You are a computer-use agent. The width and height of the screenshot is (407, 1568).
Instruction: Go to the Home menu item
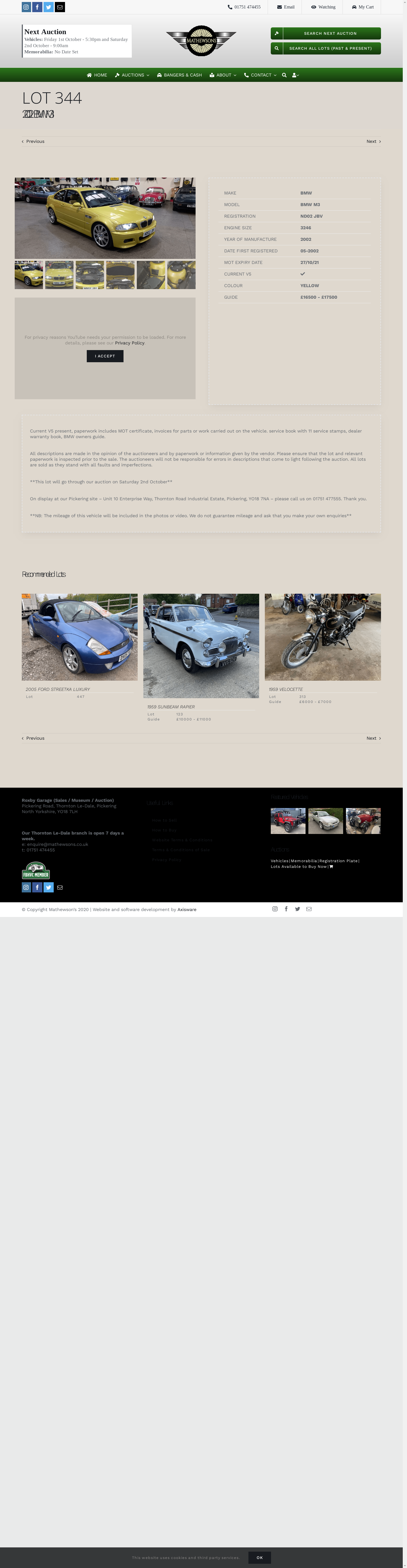(97, 75)
